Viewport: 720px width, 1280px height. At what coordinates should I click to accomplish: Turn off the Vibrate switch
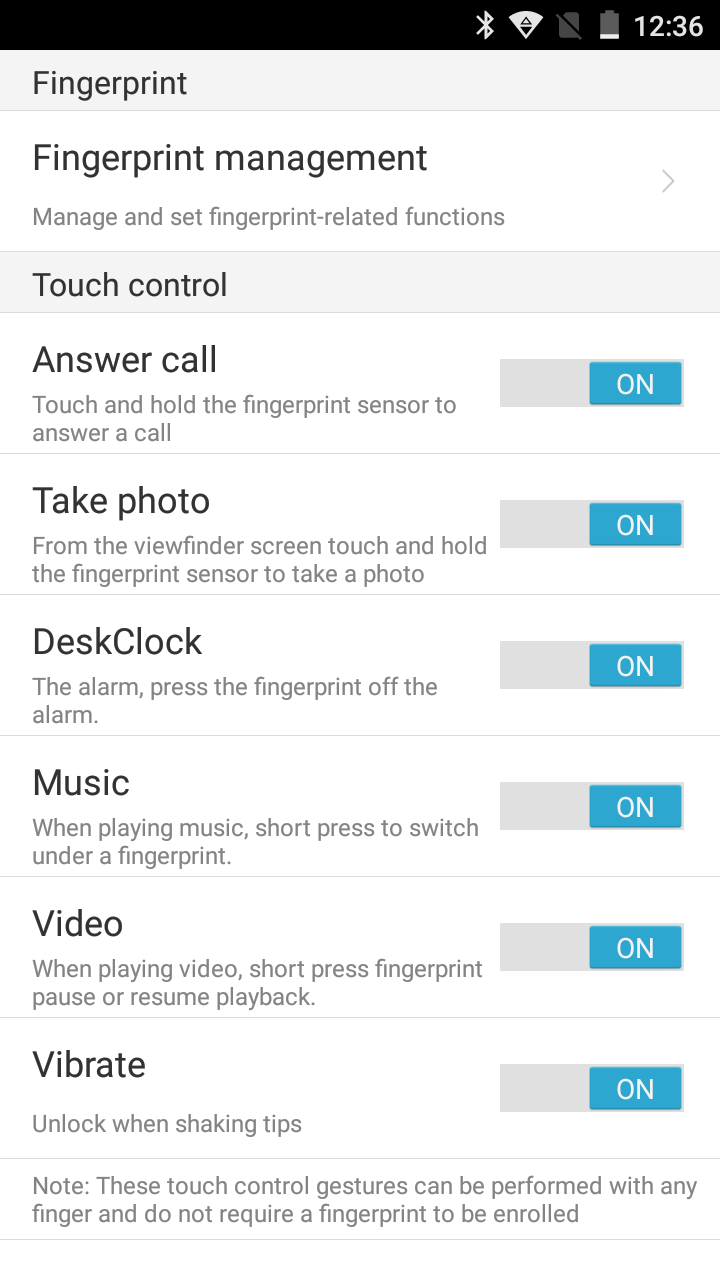[591, 1089]
